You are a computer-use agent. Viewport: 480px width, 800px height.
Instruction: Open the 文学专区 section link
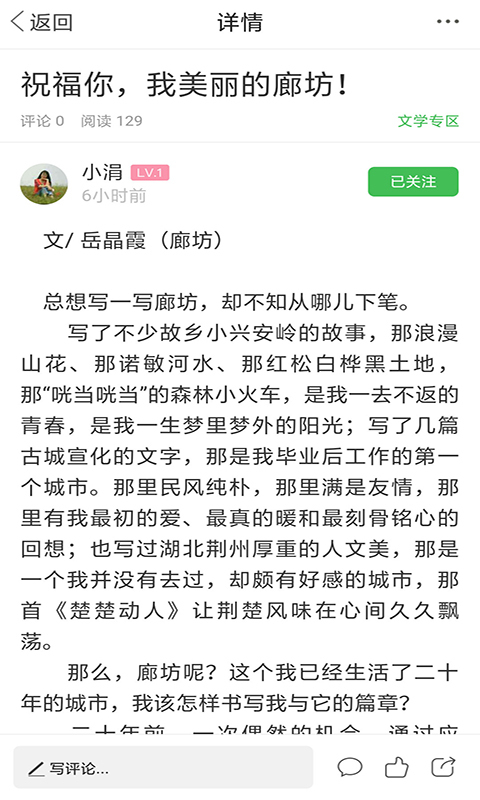coord(428,121)
